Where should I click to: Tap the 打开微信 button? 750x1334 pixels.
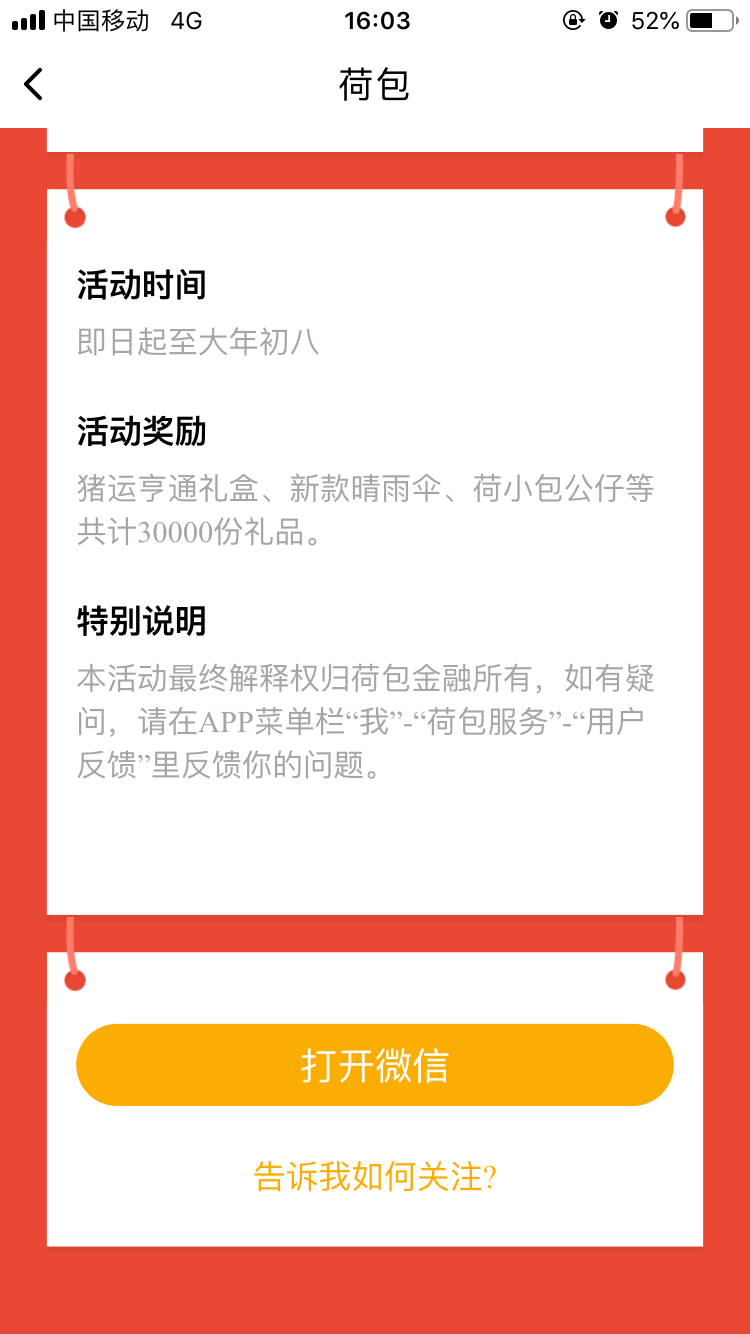click(375, 1065)
